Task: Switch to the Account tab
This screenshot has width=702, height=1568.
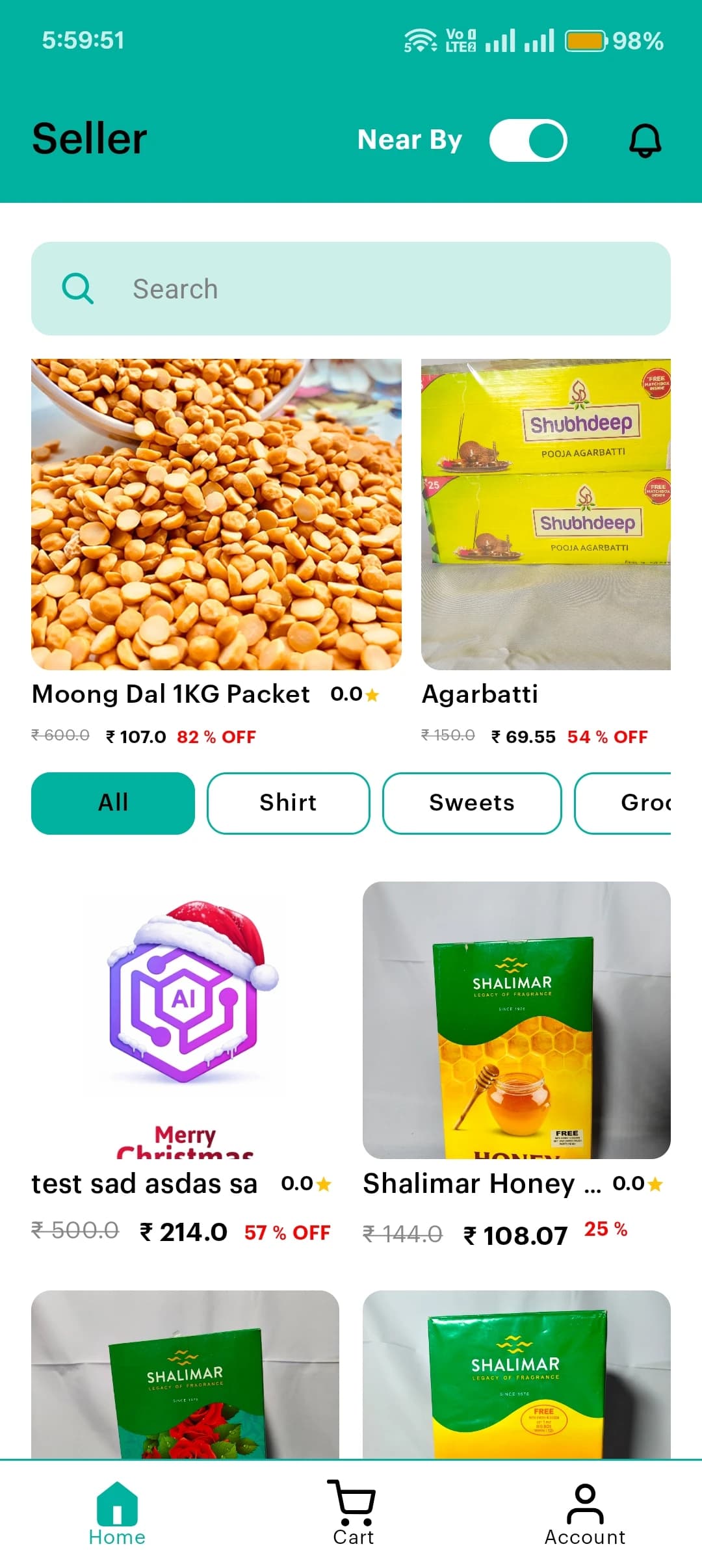Action: tap(585, 1512)
